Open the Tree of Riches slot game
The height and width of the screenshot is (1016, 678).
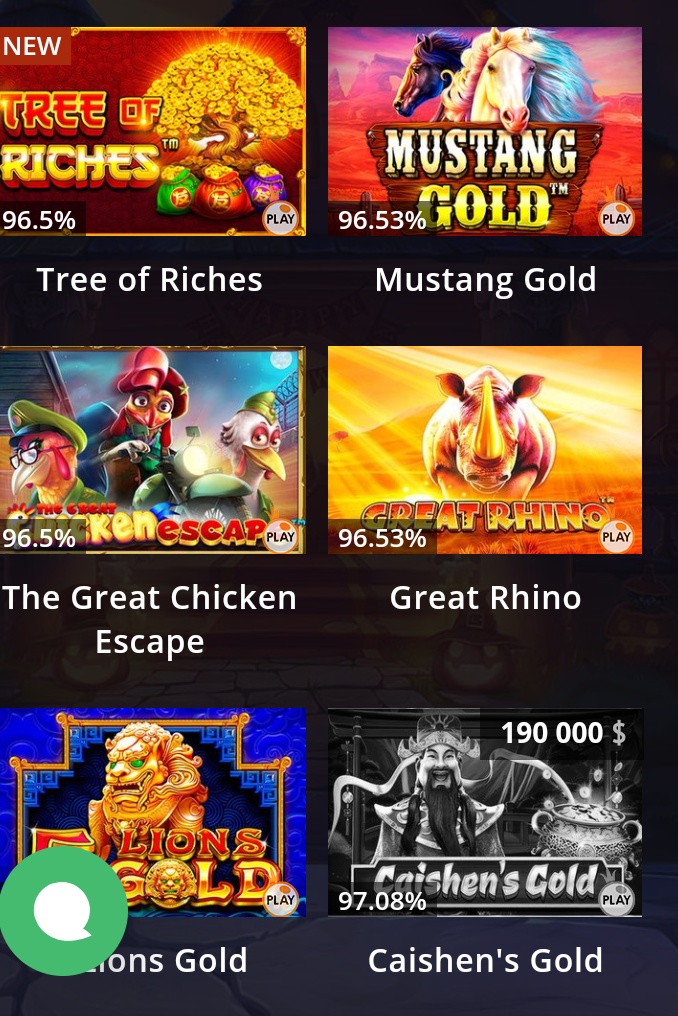(152, 131)
